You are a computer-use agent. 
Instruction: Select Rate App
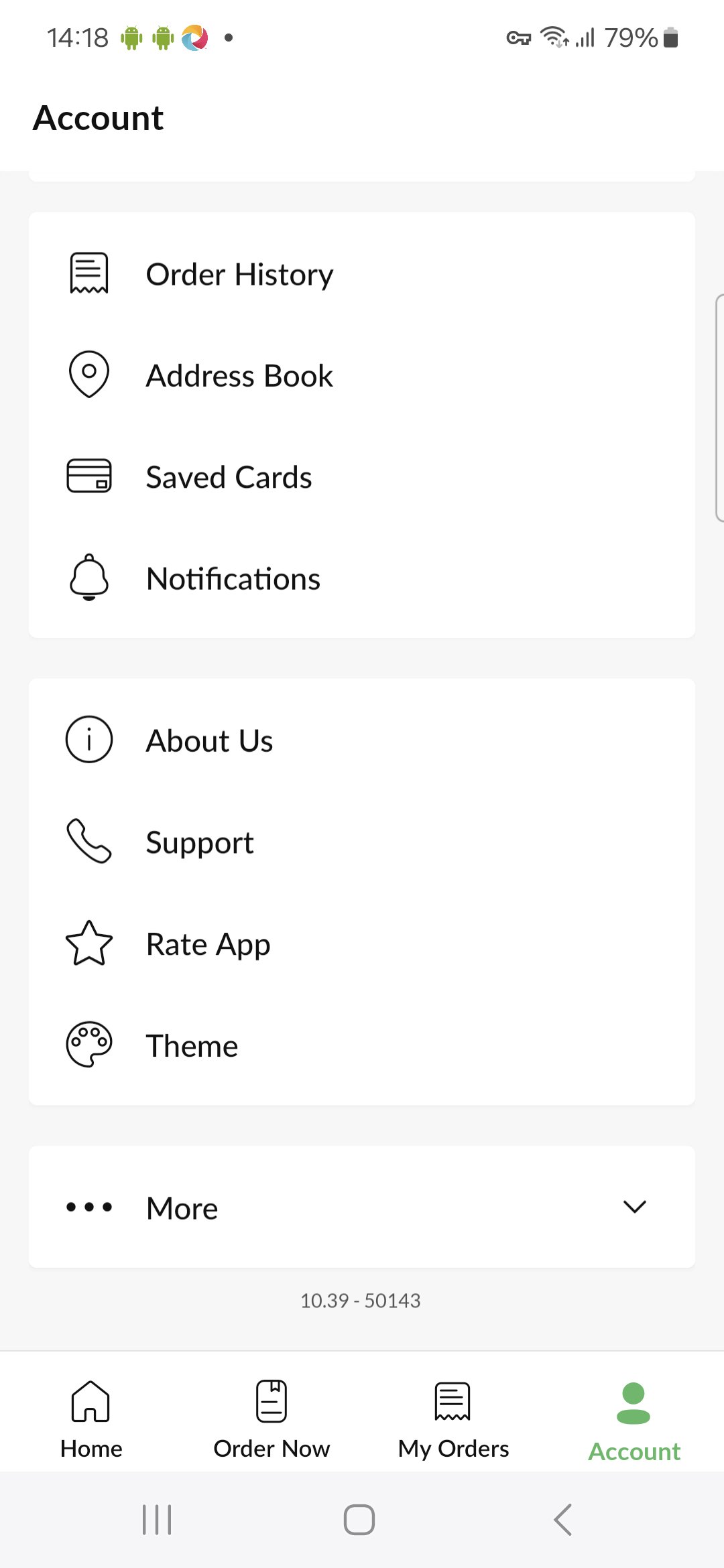(x=208, y=944)
